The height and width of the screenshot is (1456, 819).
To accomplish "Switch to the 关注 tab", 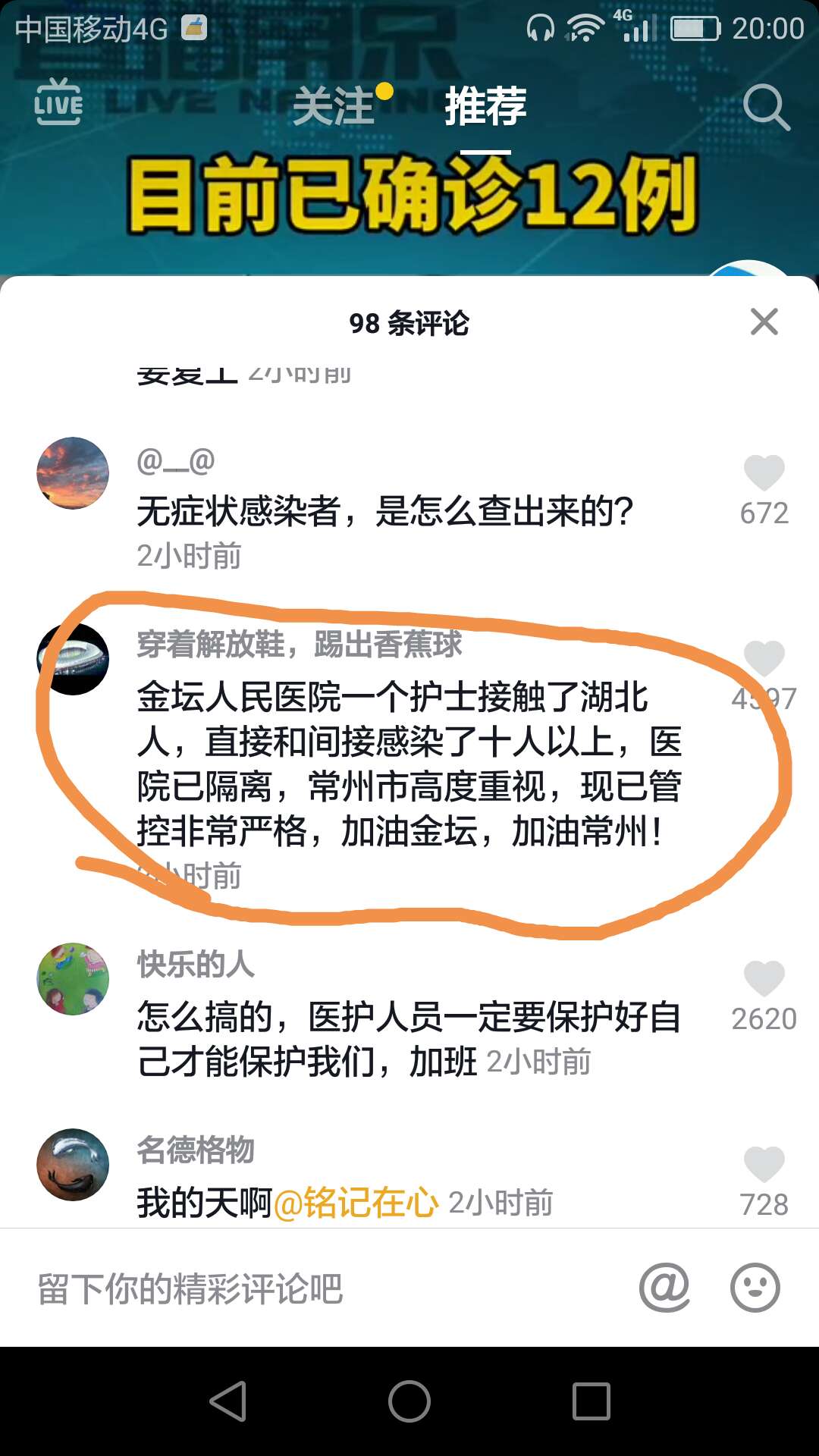I will (334, 105).
